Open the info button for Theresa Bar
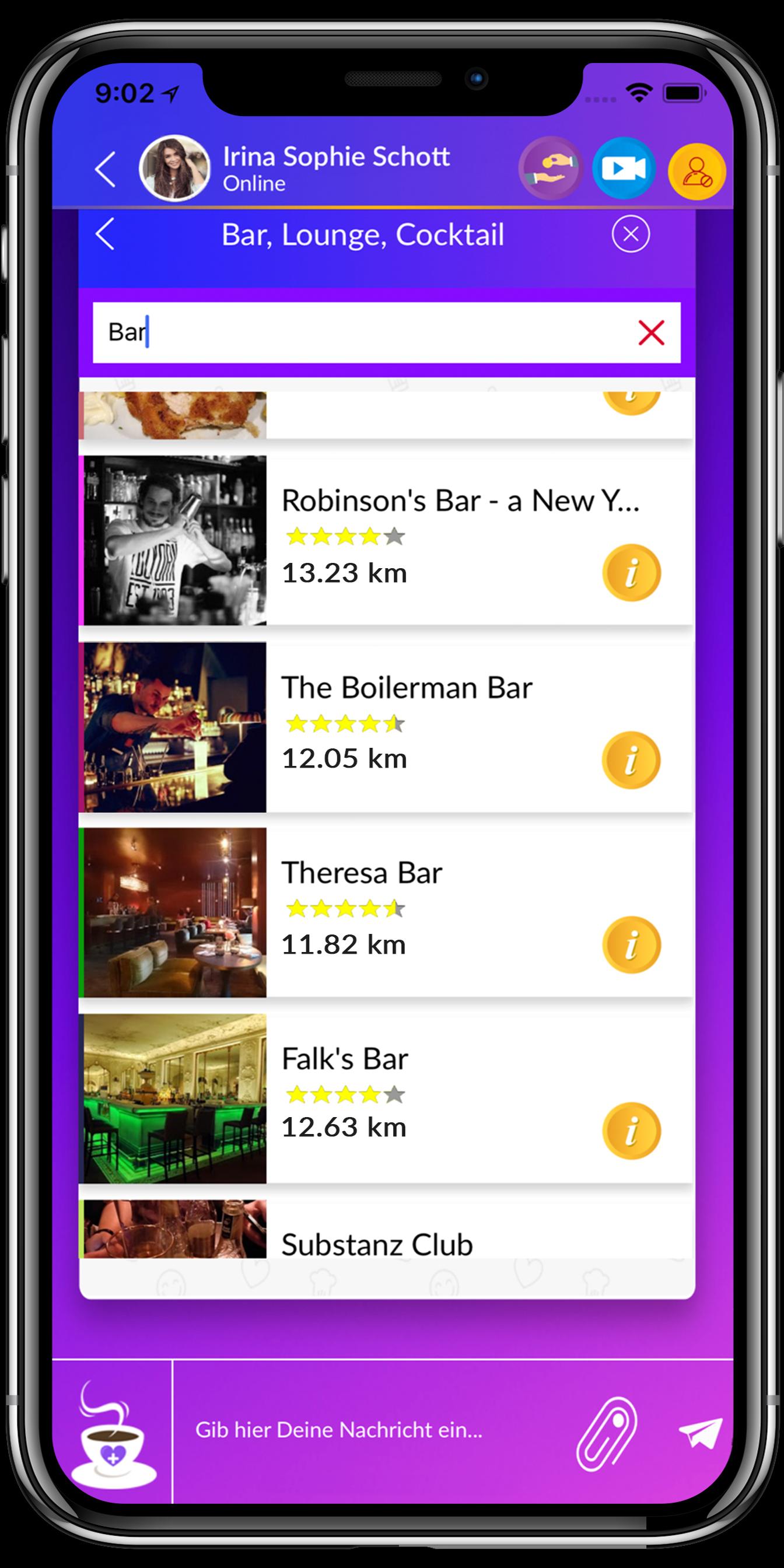The image size is (784, 1568). [631, 944]
